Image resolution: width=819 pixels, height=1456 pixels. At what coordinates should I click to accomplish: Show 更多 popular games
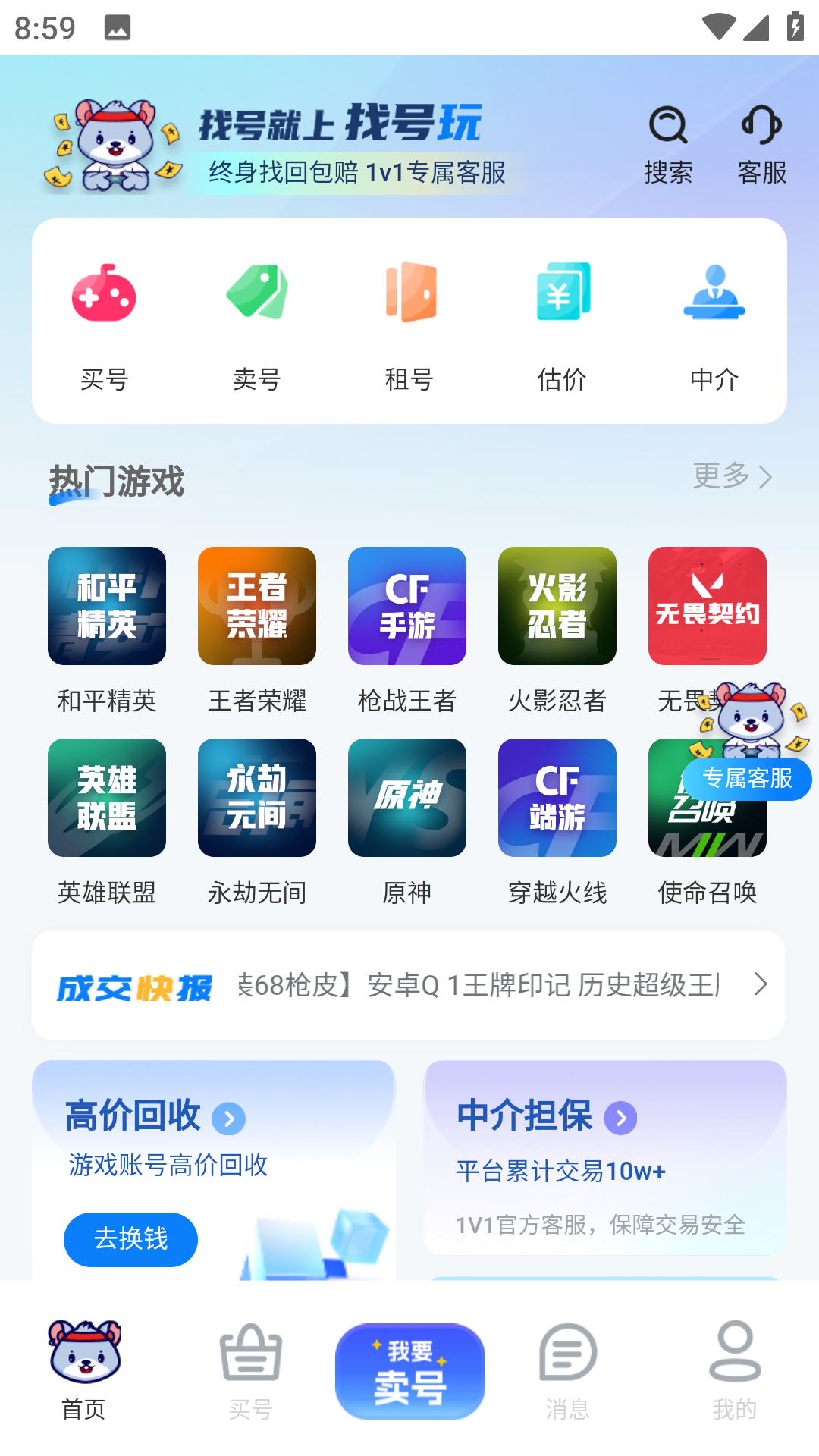pyautogui.click(x=732, y=476)
